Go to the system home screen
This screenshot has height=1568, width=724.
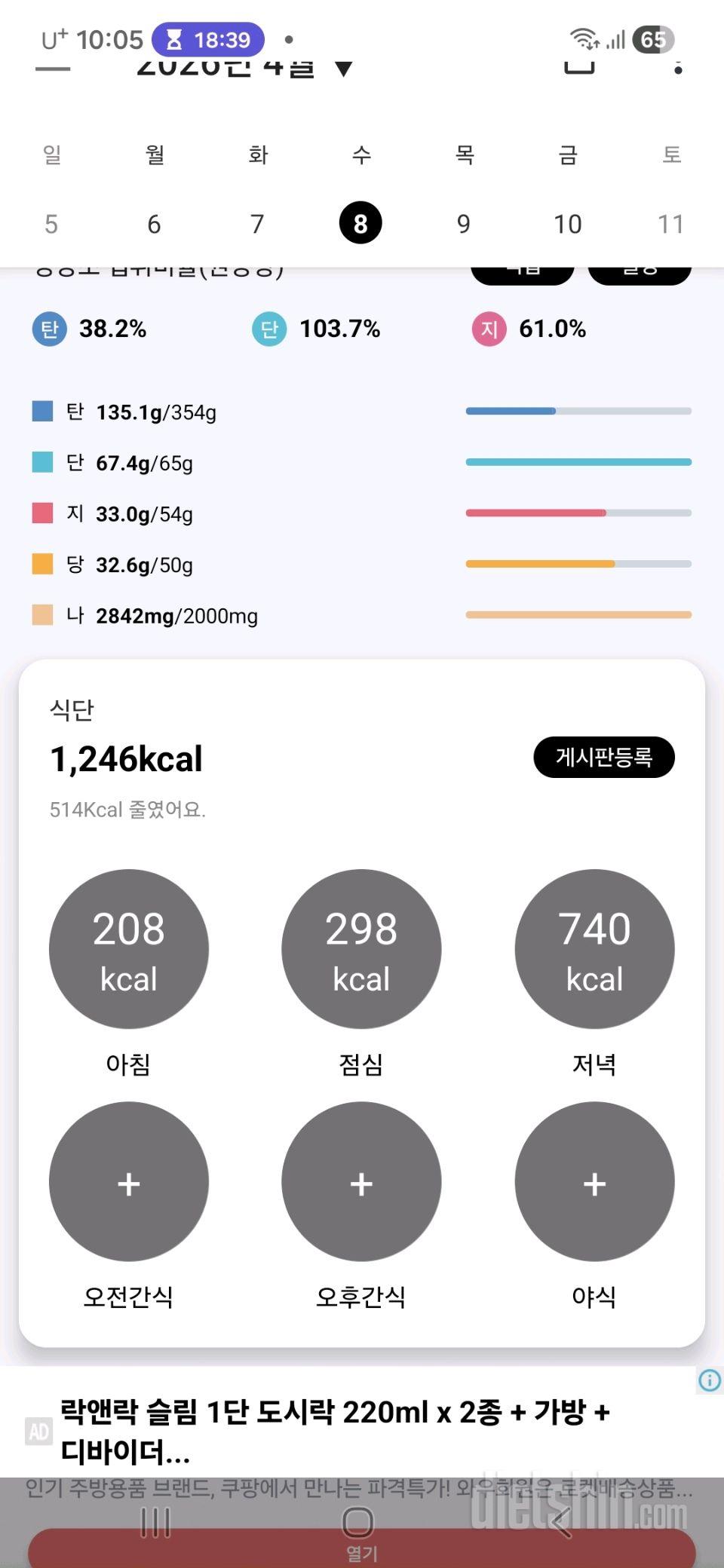[358, 1522]
